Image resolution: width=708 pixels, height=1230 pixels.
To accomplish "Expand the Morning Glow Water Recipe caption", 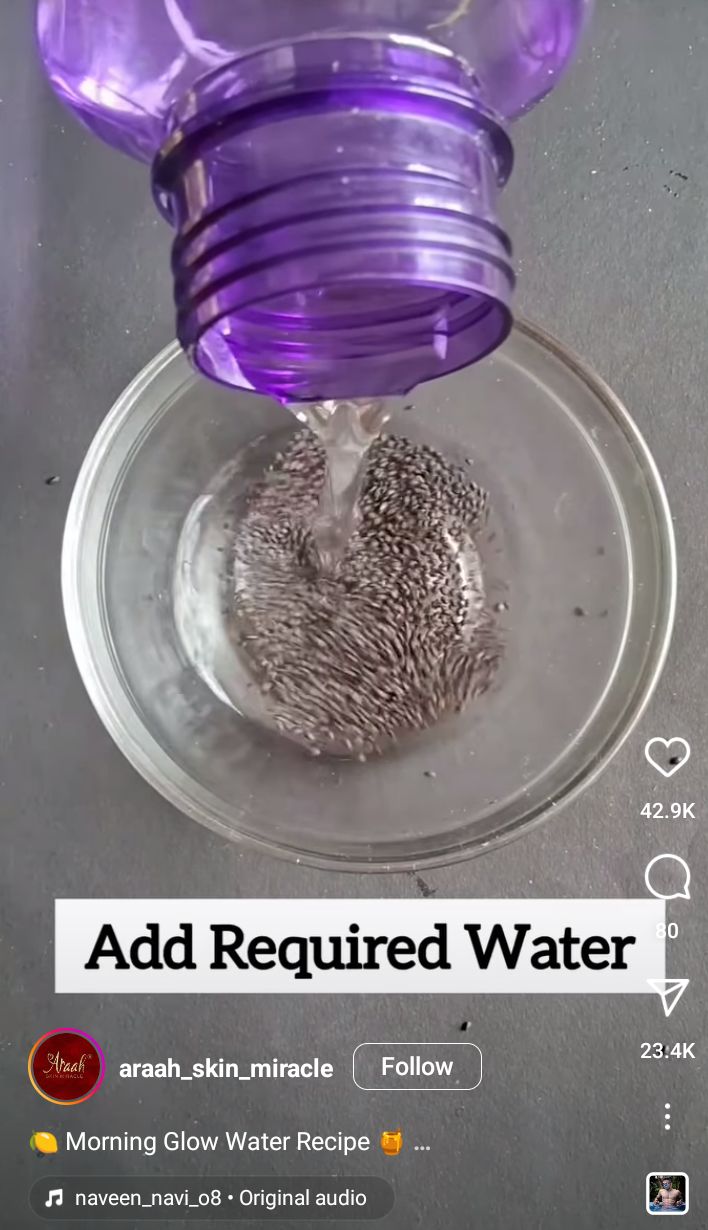I will (x=230, y=1142).
